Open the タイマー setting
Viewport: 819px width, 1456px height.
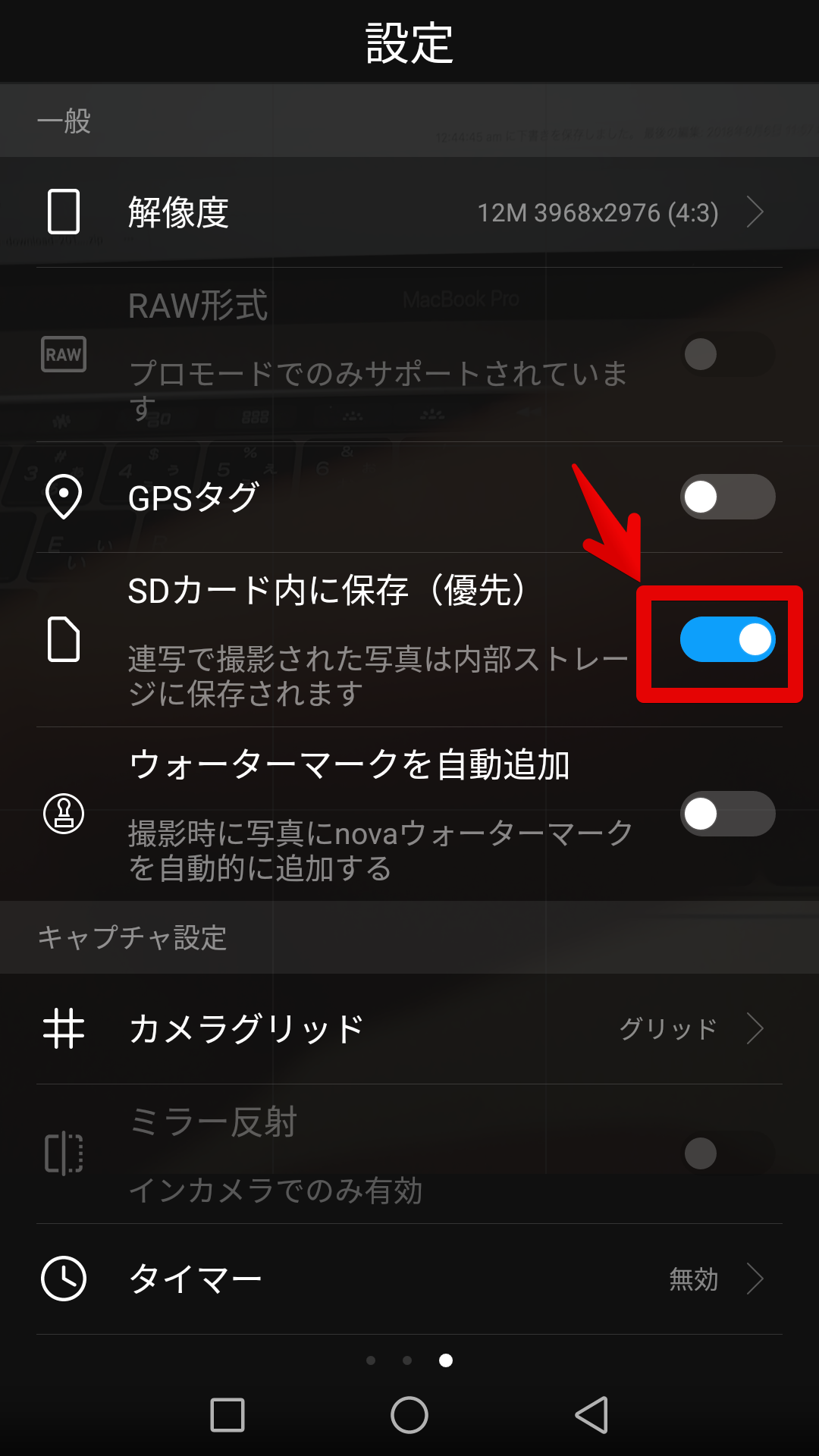pos(409,1279)
